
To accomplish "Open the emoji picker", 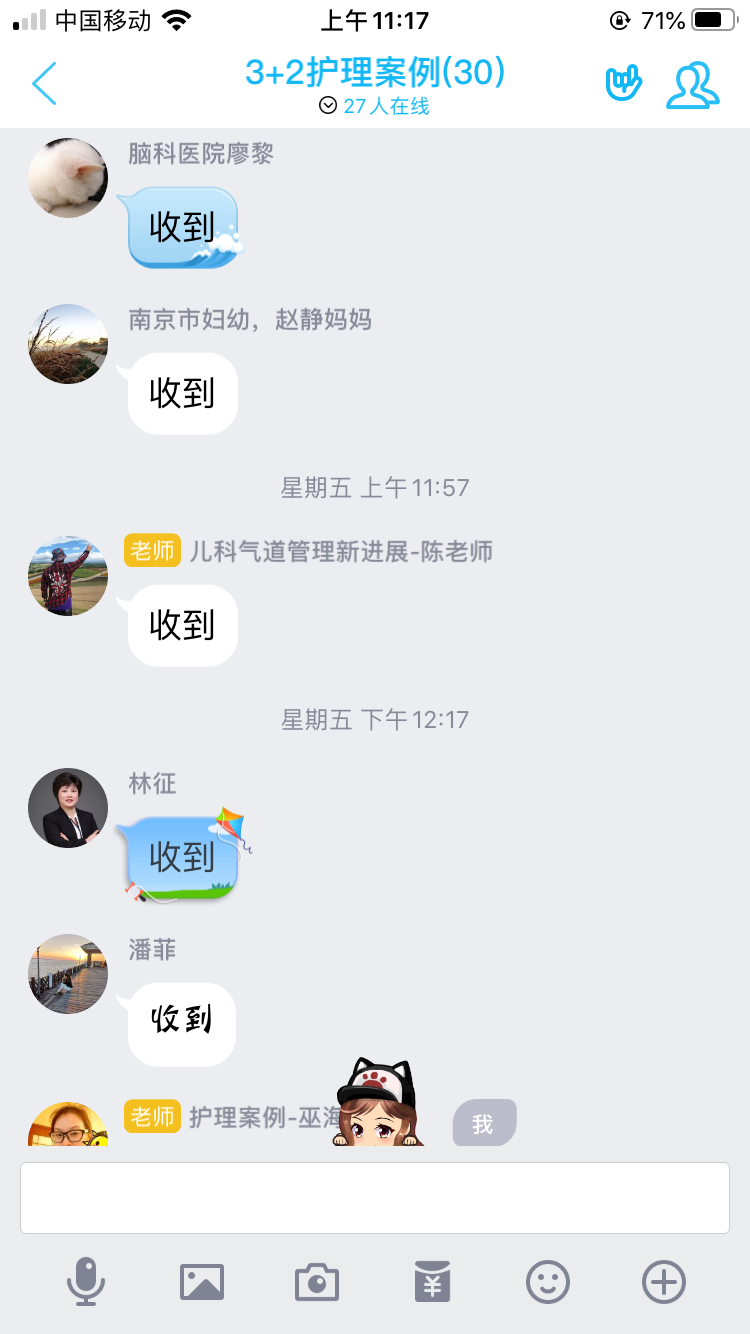I will (548, 1281).
